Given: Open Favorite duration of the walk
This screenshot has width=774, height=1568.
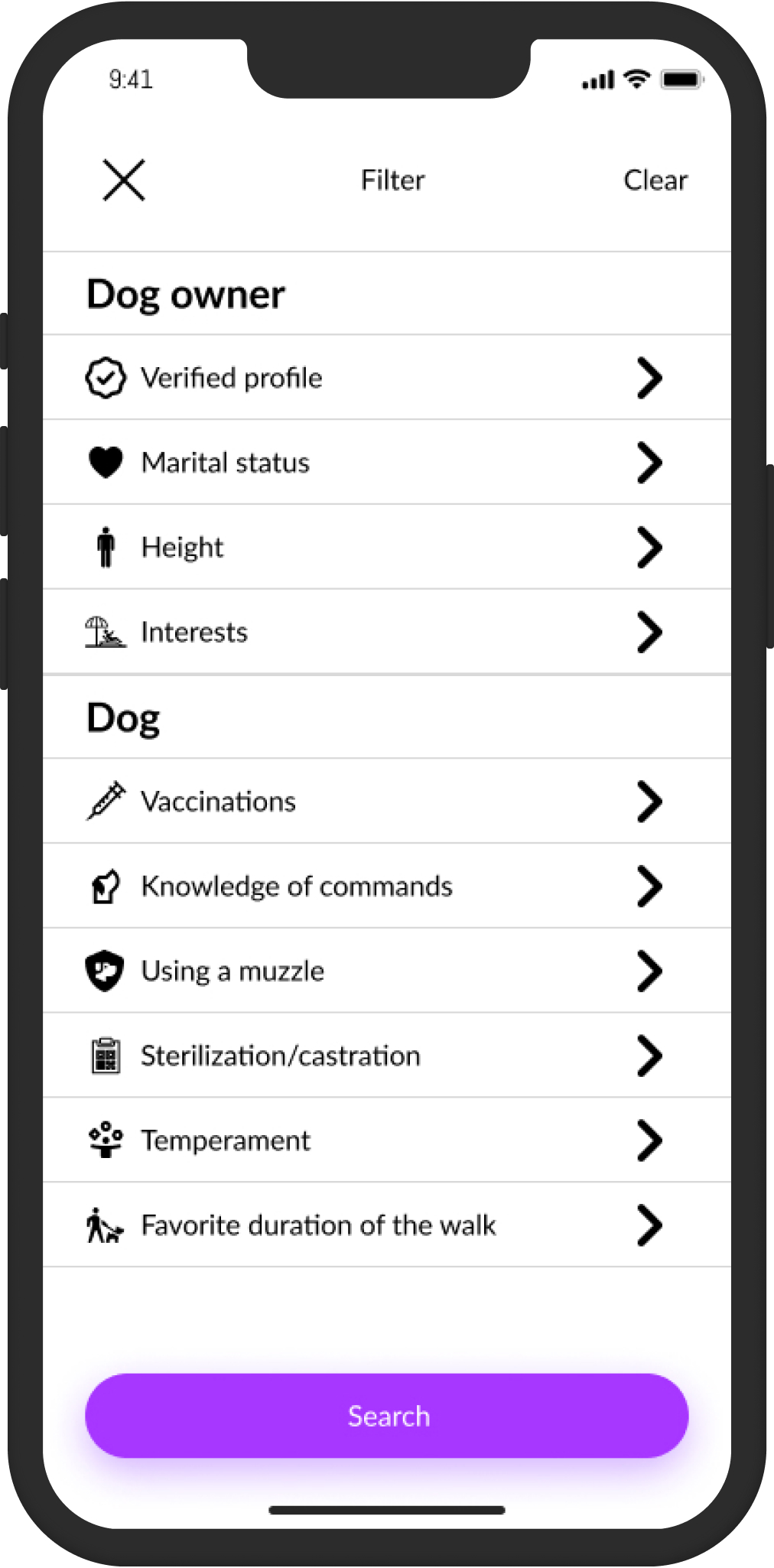Looking at the screenshot, I should [x=387, y=1225].
